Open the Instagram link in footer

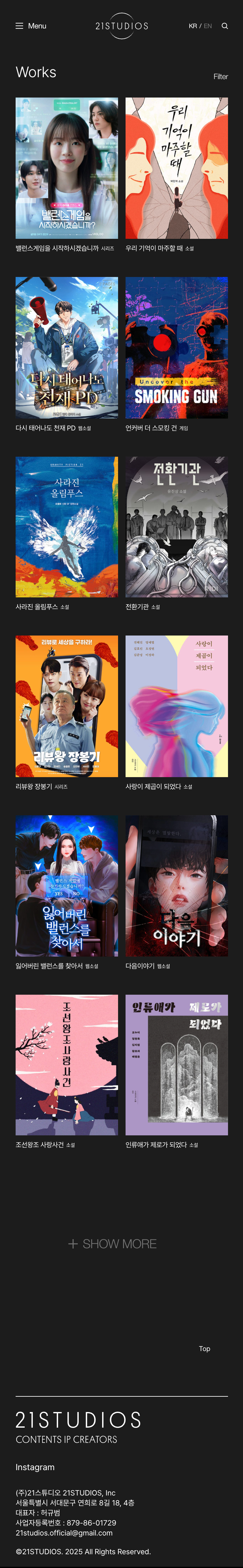[x=35, y=1467]
